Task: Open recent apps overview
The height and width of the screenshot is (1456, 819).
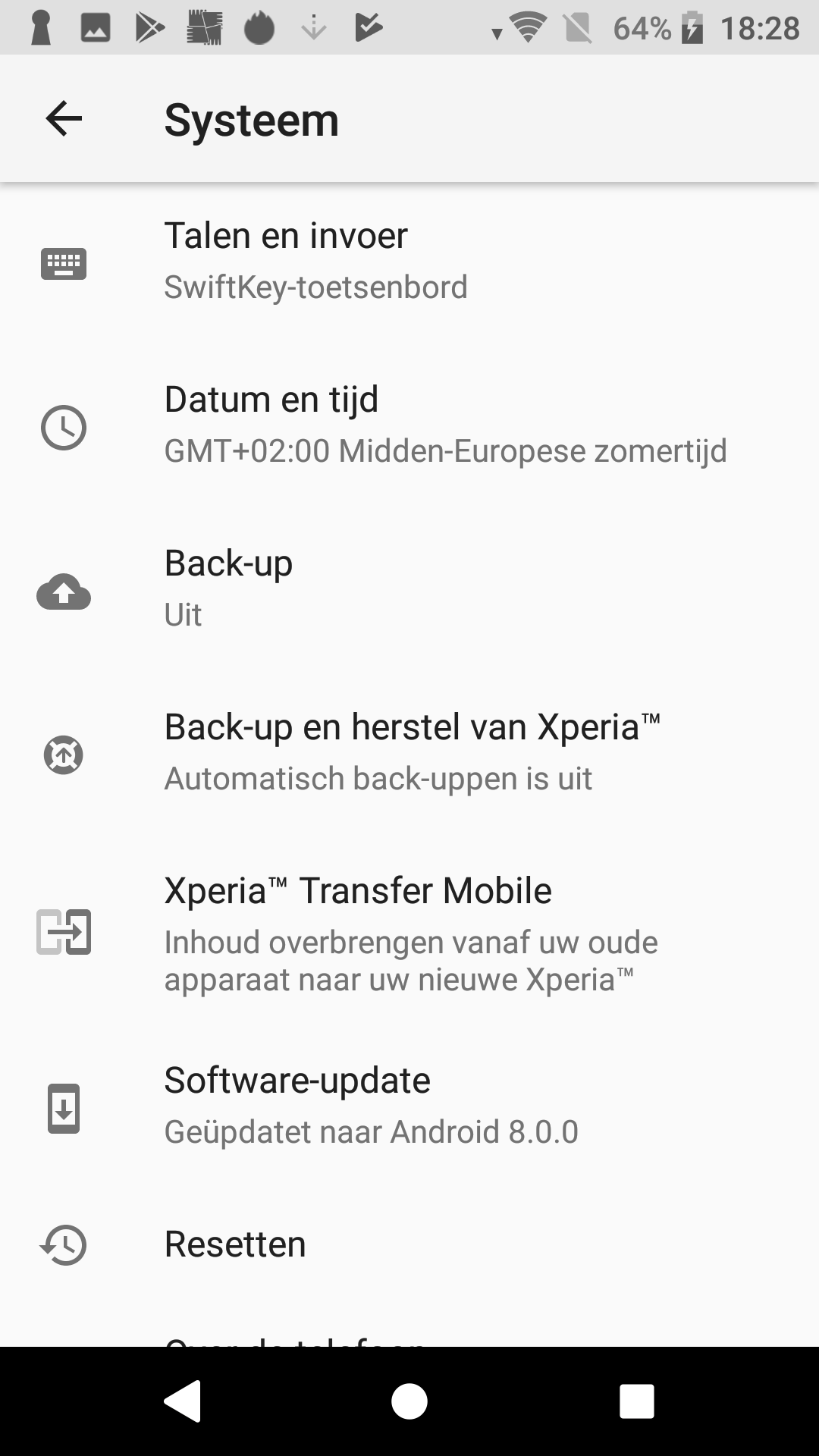Action: (637, 1401)
